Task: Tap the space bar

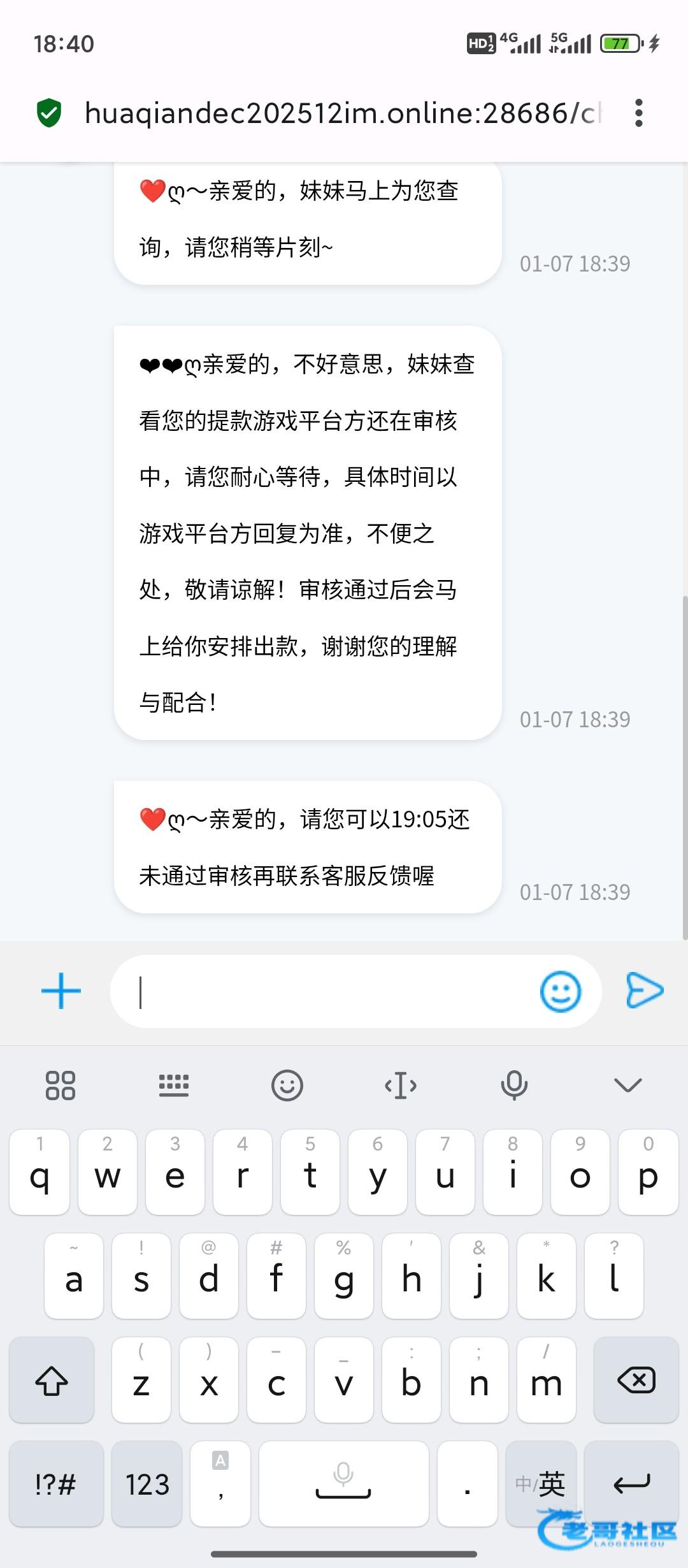Action: tap(343, 1484)
